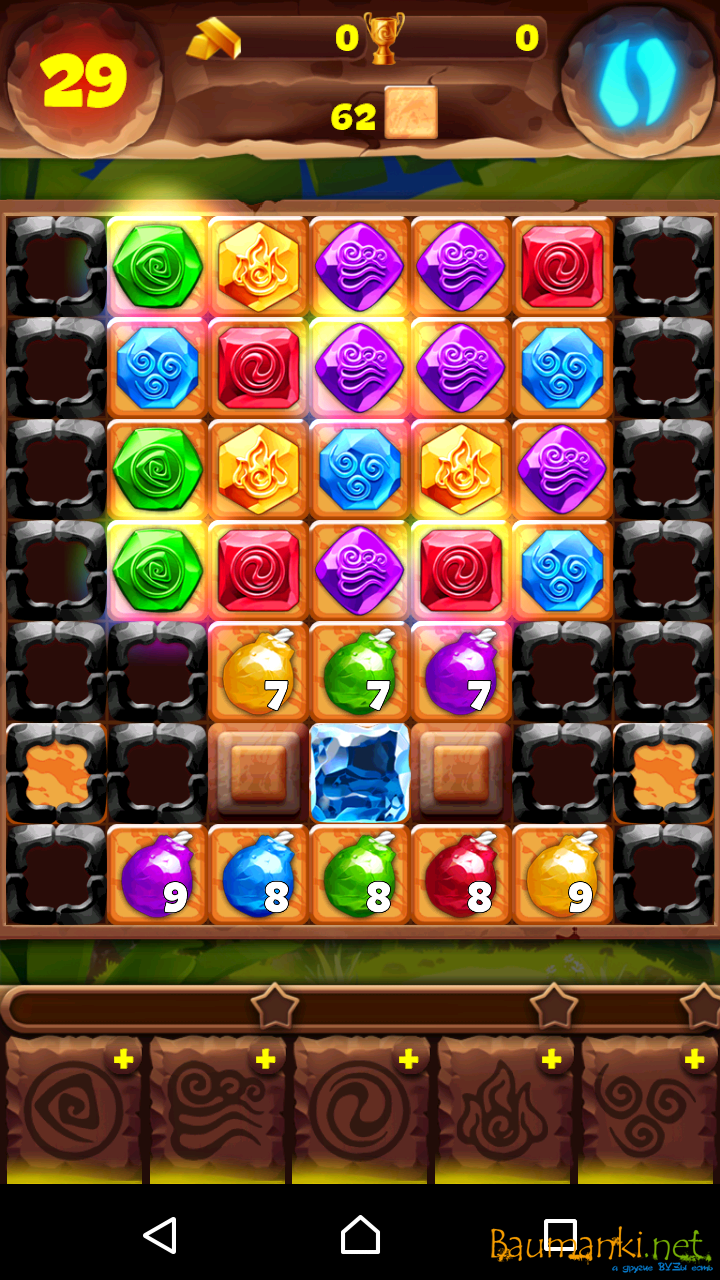The image size is (720, 1280).
Task: Select the orange bomb numbered 7
Action: [x=257, y=672]
